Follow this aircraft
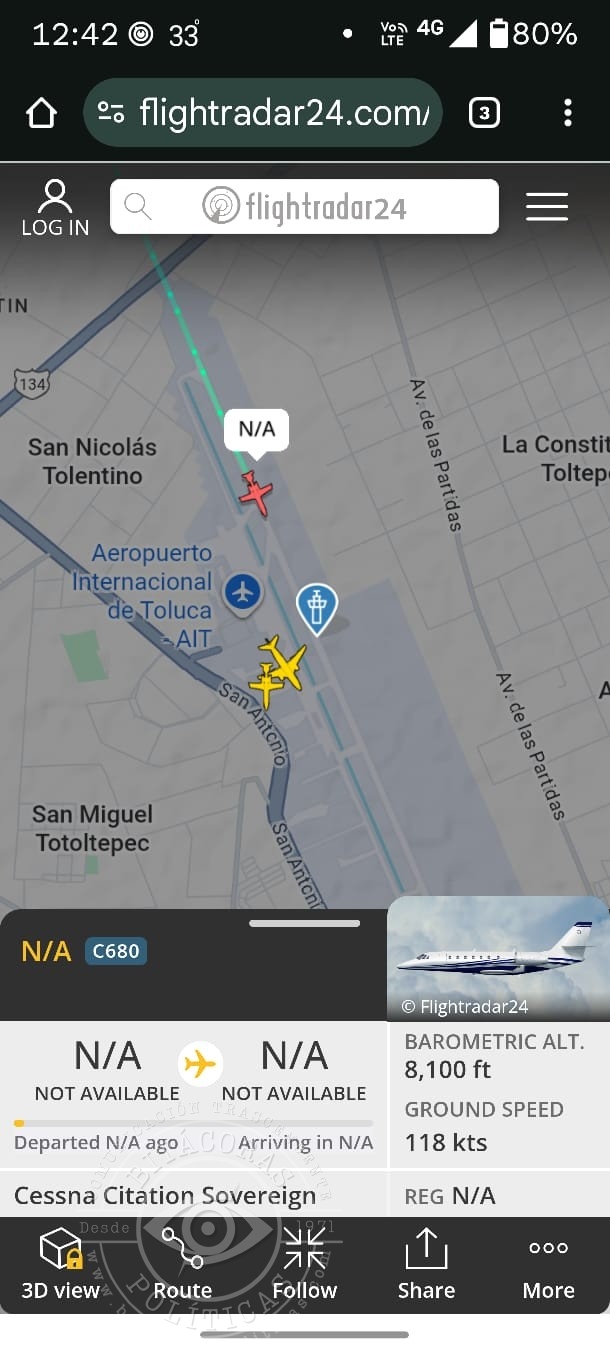 click(x=304, y=1265)
